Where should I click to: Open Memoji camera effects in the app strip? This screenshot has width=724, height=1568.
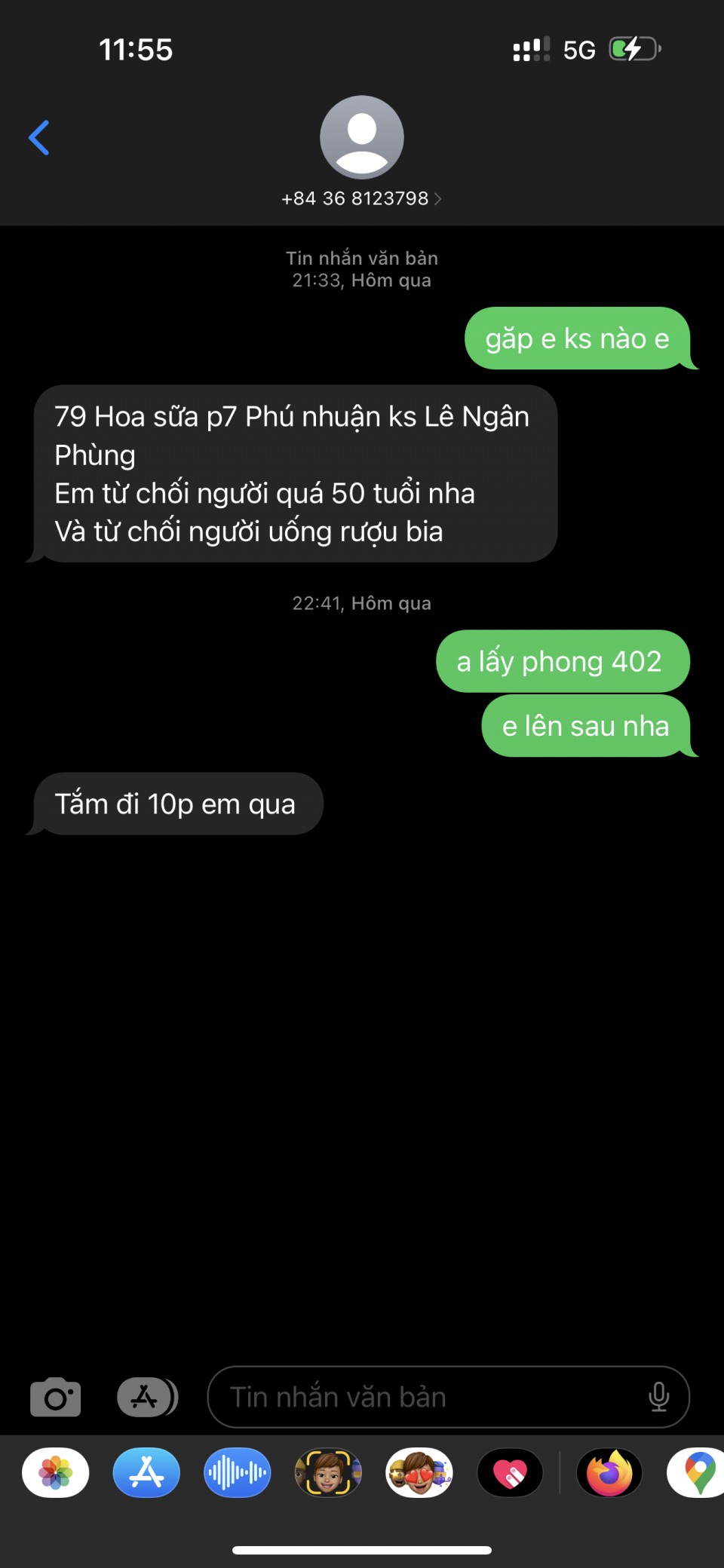[328, 1472]
